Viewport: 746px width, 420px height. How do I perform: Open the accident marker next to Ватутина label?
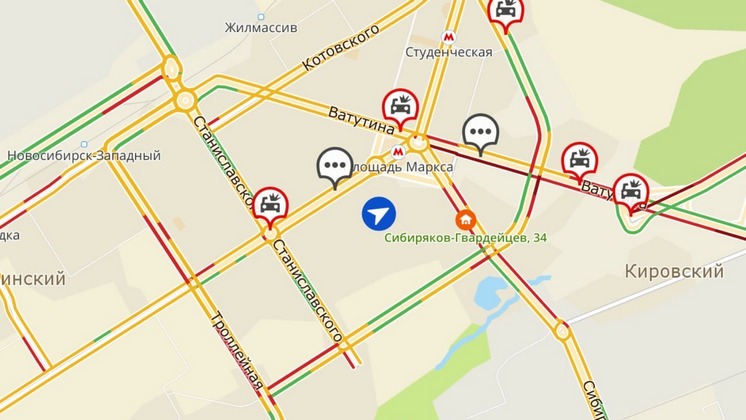[401, 105]
